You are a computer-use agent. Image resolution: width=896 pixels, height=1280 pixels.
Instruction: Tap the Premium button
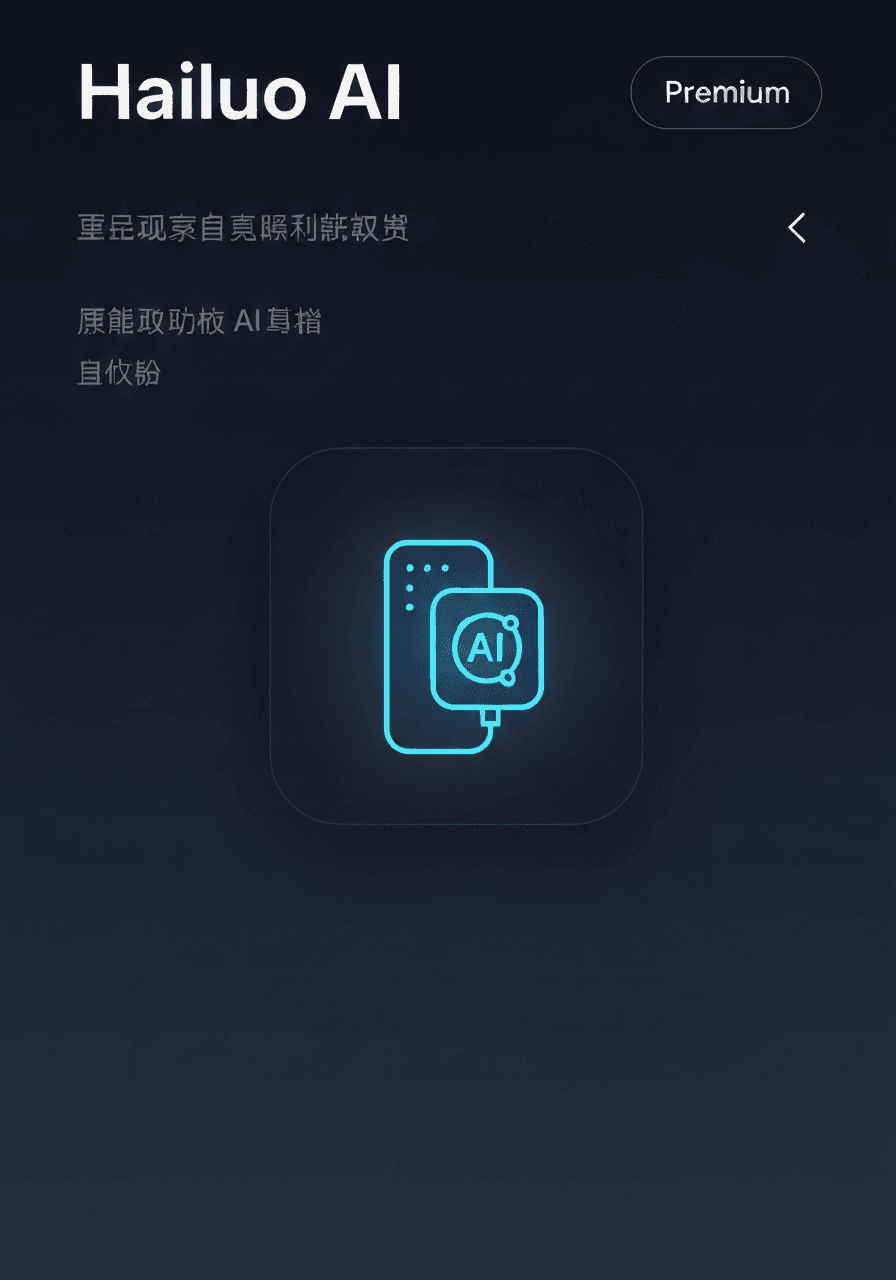pyautogui.click(x=726, y=93)
